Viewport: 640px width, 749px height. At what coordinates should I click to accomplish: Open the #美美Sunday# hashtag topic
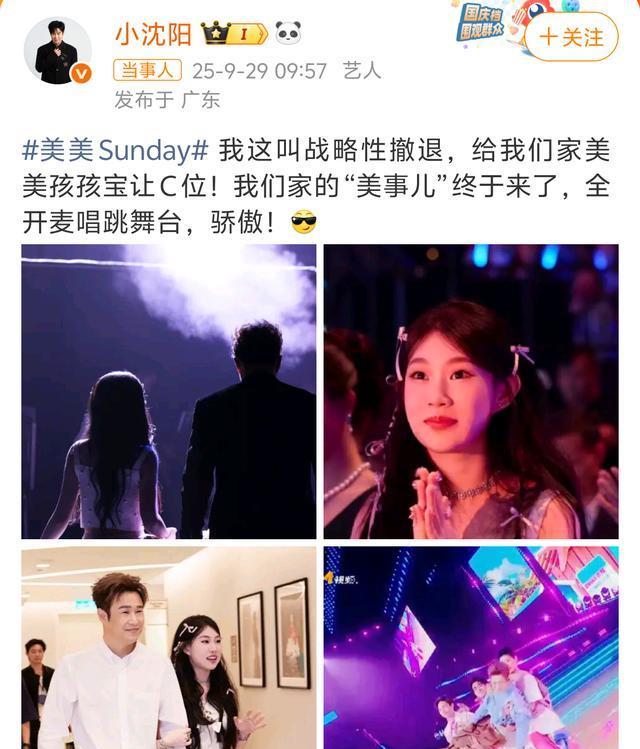pos(115,151)
